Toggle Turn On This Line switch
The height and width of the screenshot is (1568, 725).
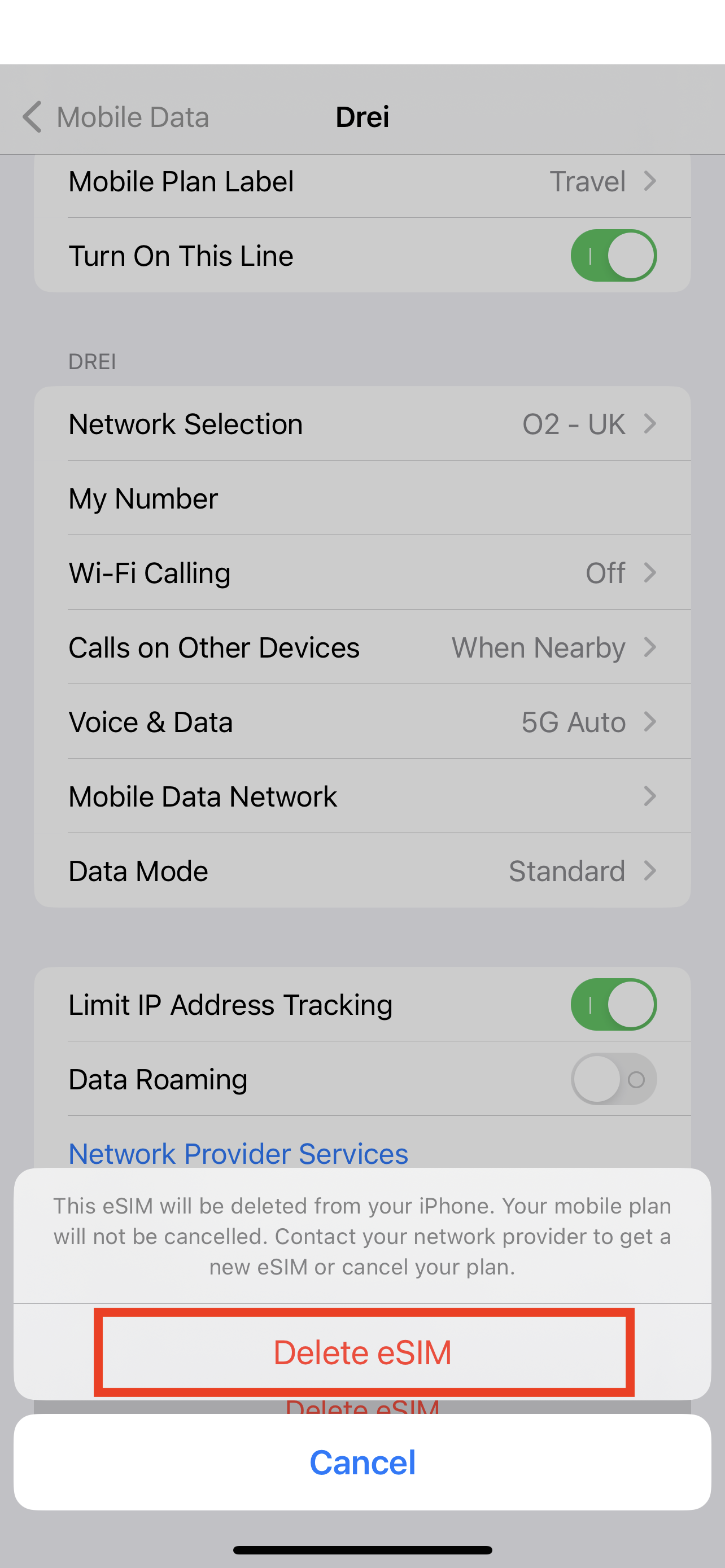[613, 256]
